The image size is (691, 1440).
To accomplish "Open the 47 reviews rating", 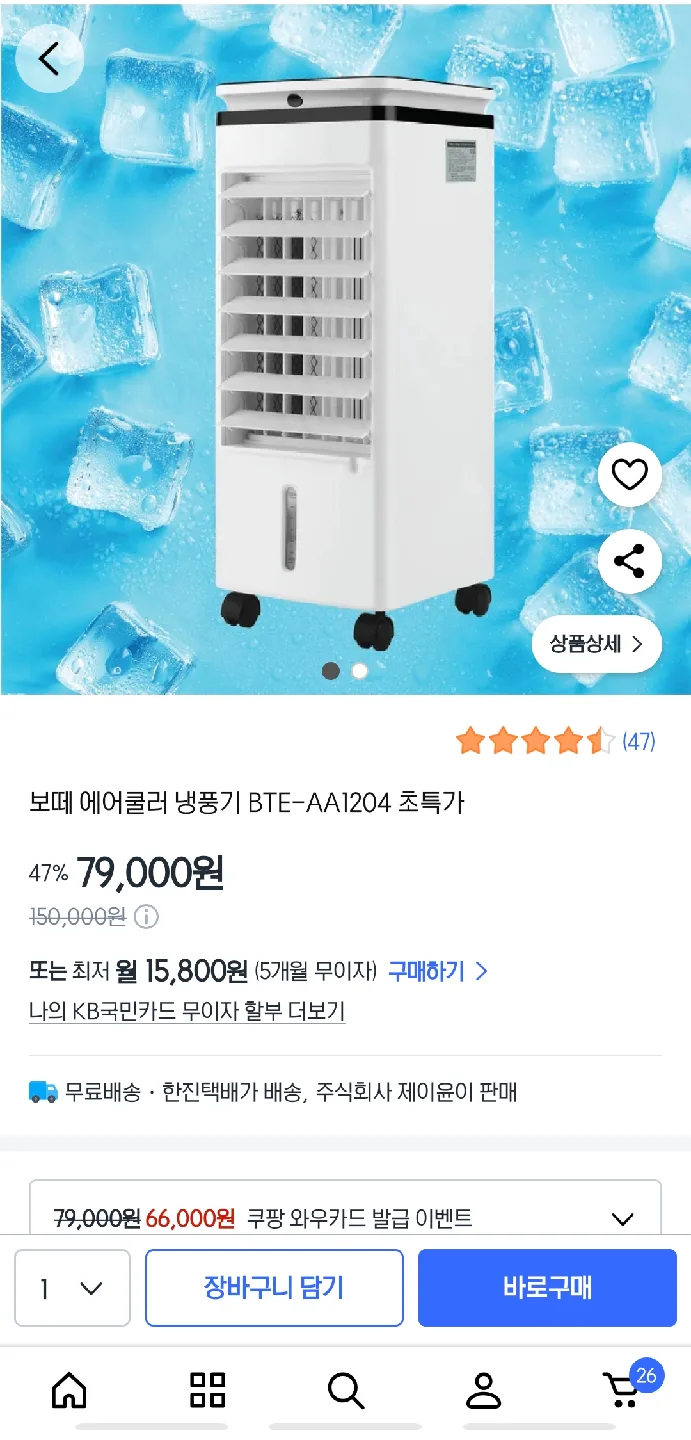I will 555,741.
